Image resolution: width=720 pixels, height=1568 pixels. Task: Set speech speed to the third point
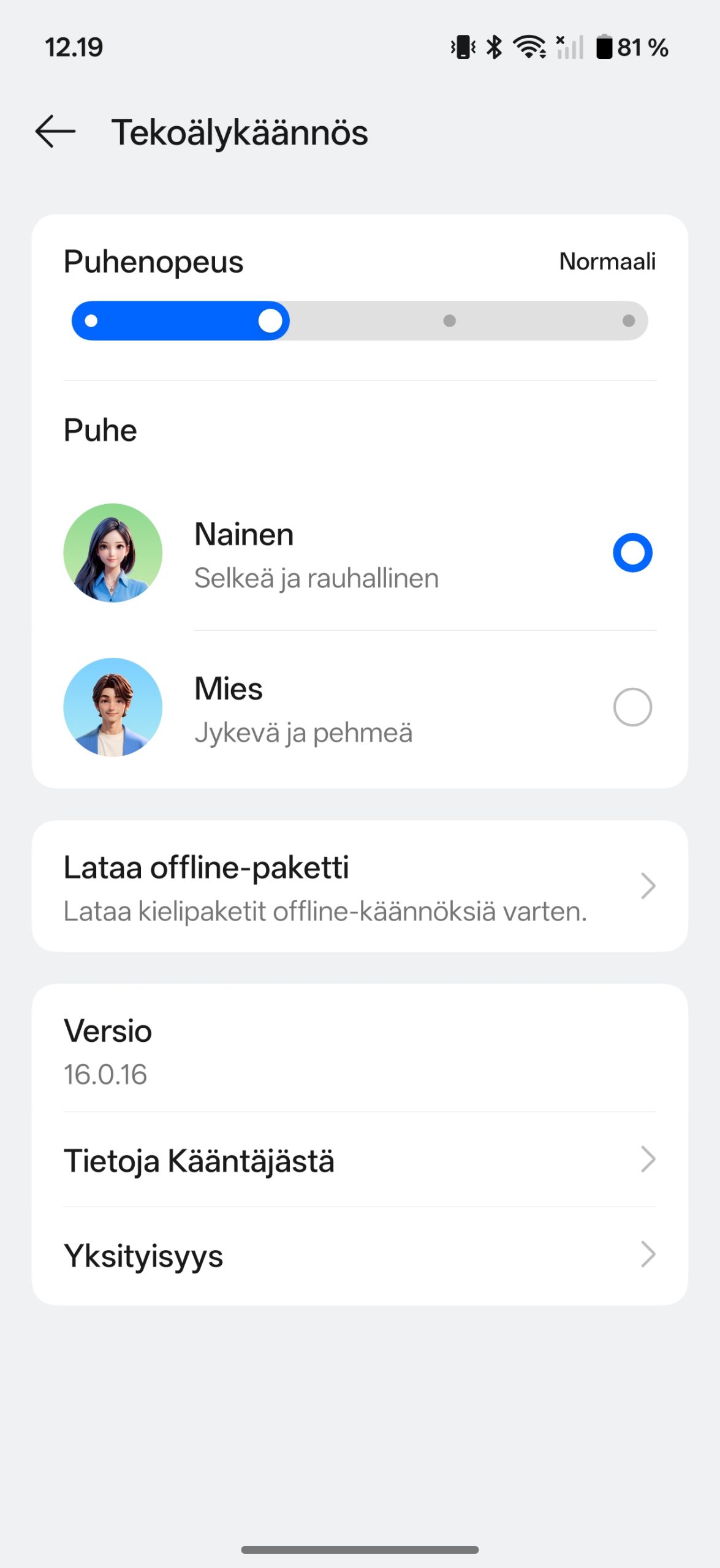click(x=449, y=320)
